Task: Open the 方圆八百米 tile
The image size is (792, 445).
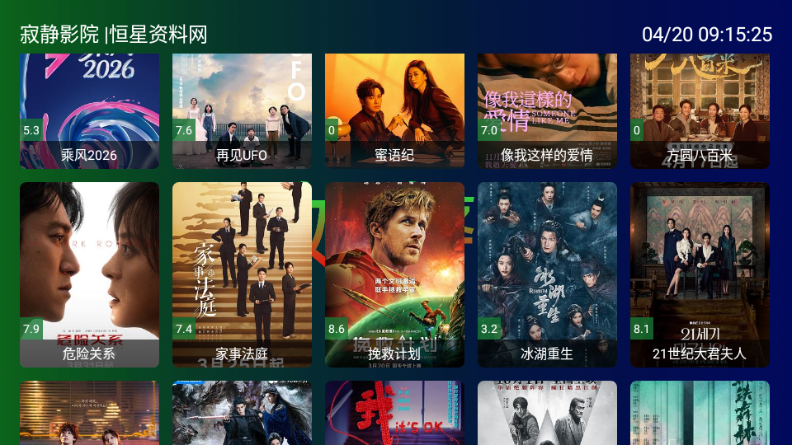Action: (699, 110)
